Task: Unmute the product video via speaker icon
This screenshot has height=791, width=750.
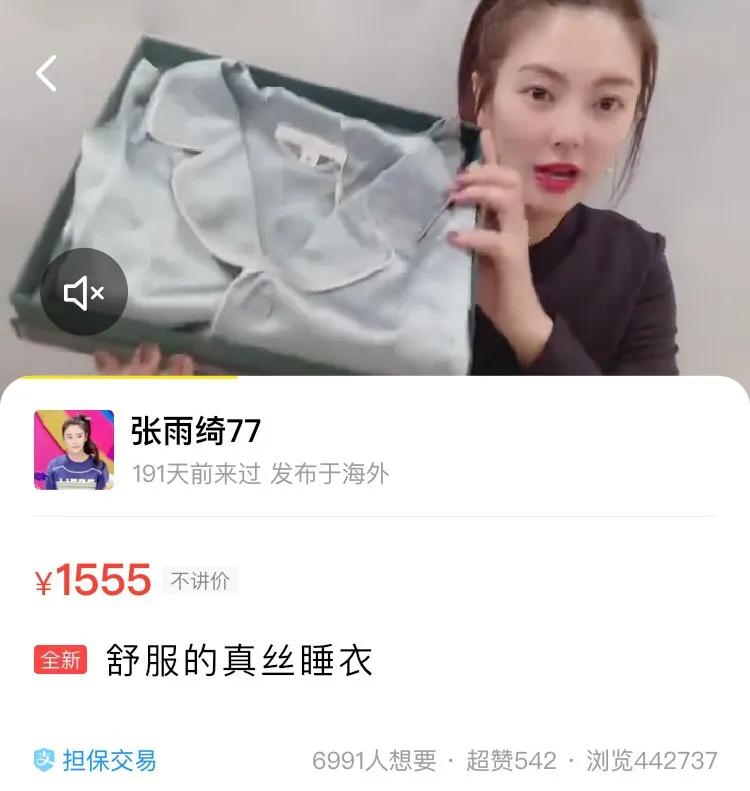Action: pos(85,292)
